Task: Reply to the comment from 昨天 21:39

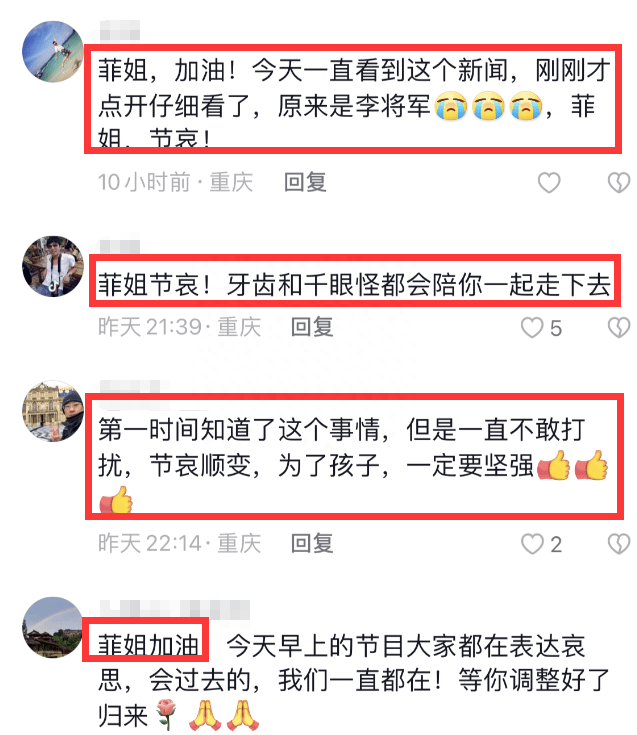Action: click(311, 326)
